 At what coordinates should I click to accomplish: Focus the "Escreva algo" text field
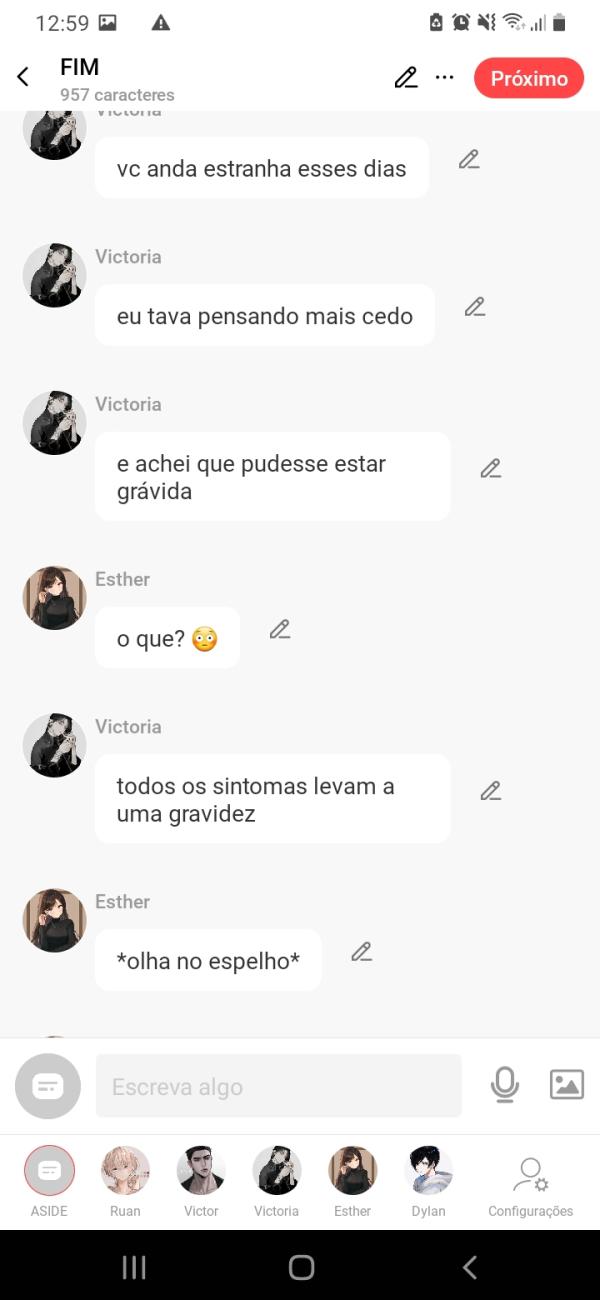coord(278,1086)
